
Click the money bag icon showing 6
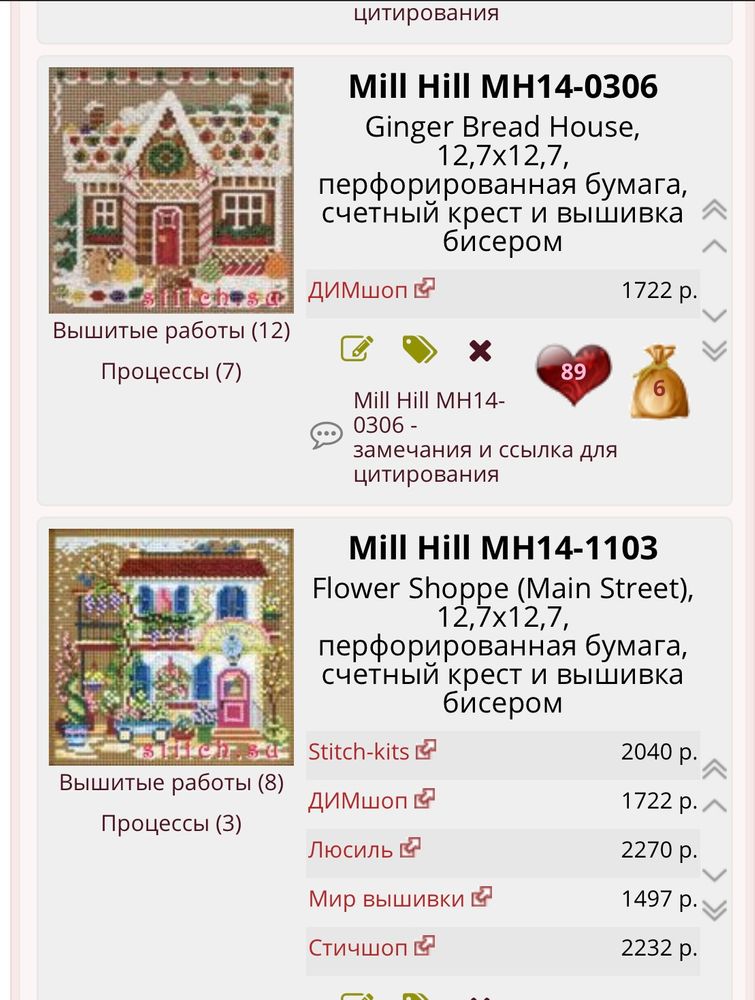pyautogui.click(x=659, y=377)
